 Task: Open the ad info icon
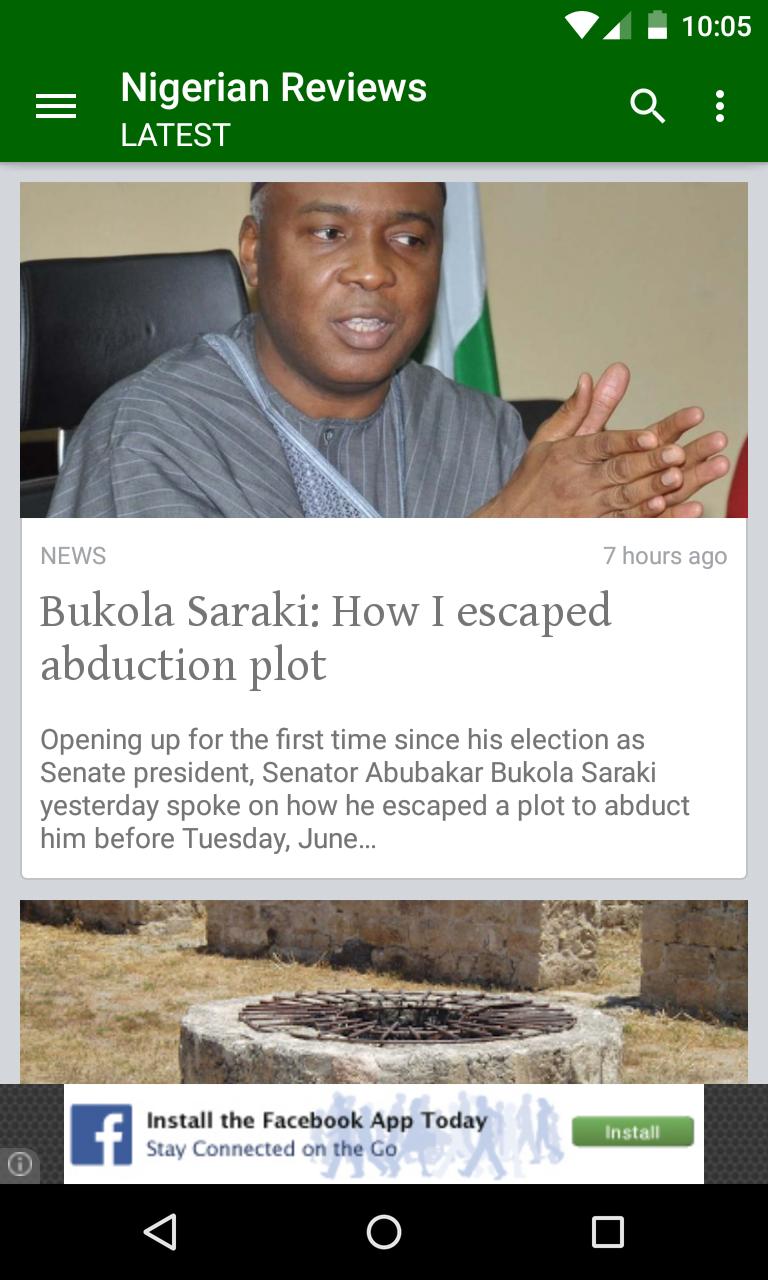19,1164
